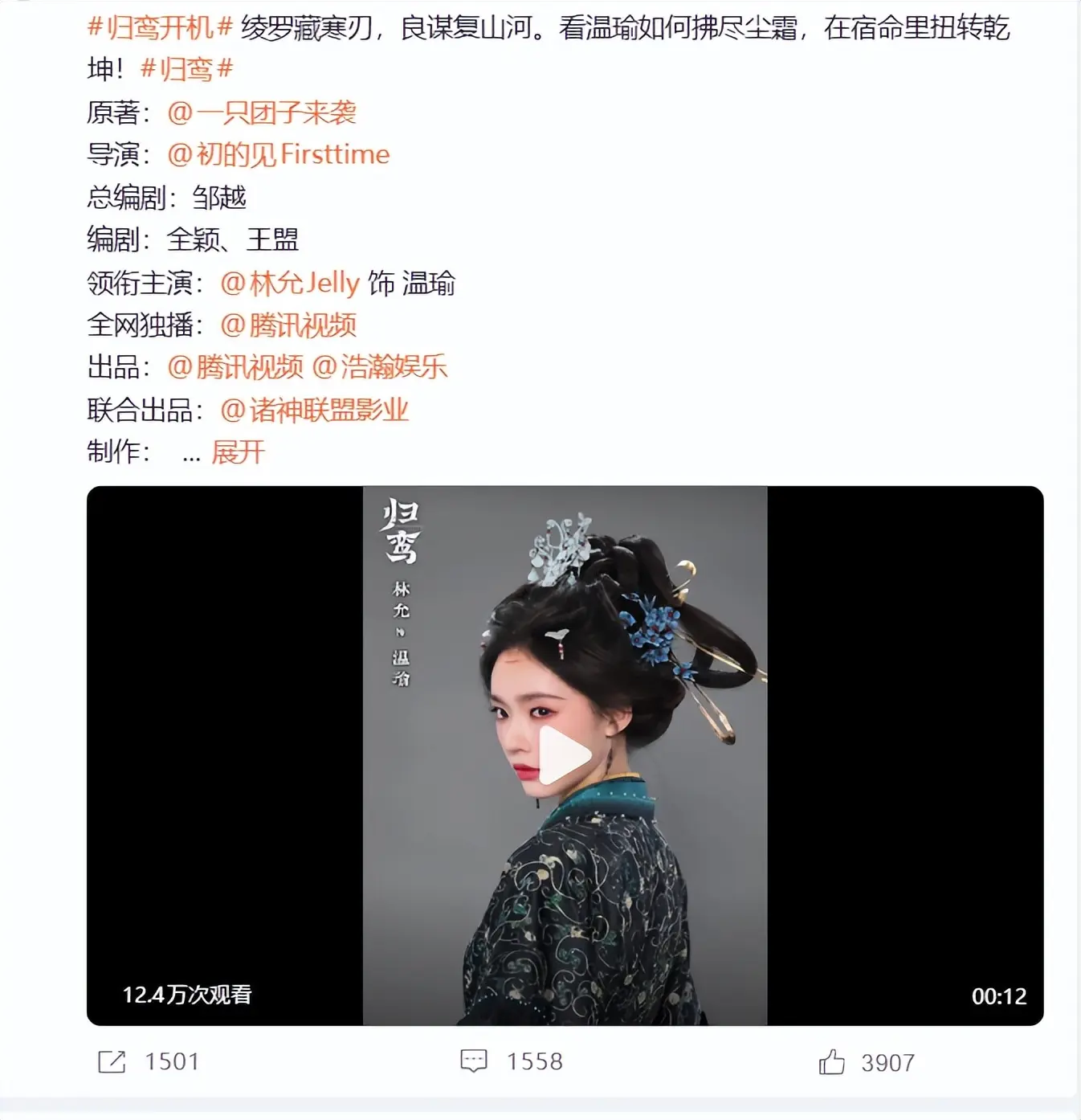Open the @浩瀚娱乐 mention

point(379,367)
